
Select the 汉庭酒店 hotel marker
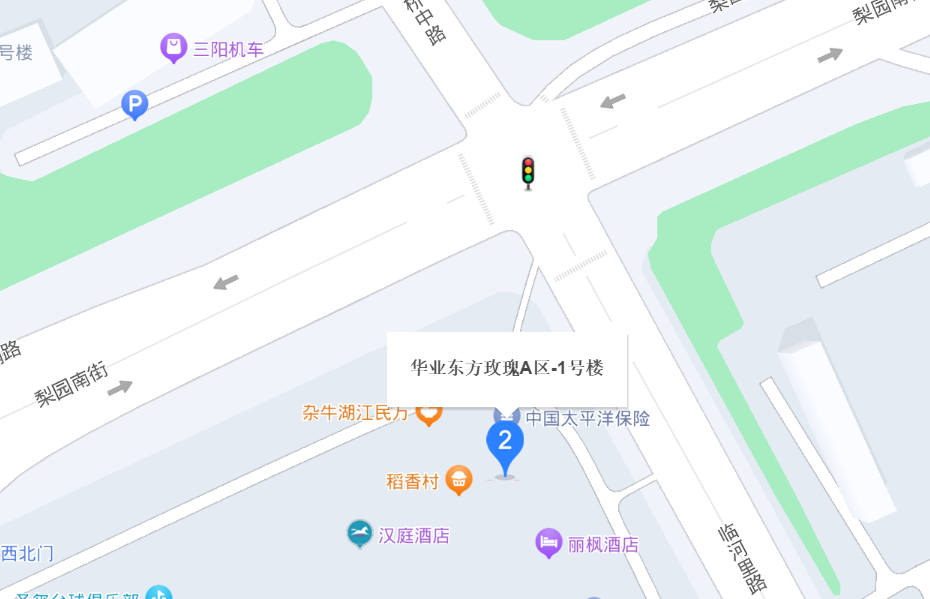tap(360, 534)
